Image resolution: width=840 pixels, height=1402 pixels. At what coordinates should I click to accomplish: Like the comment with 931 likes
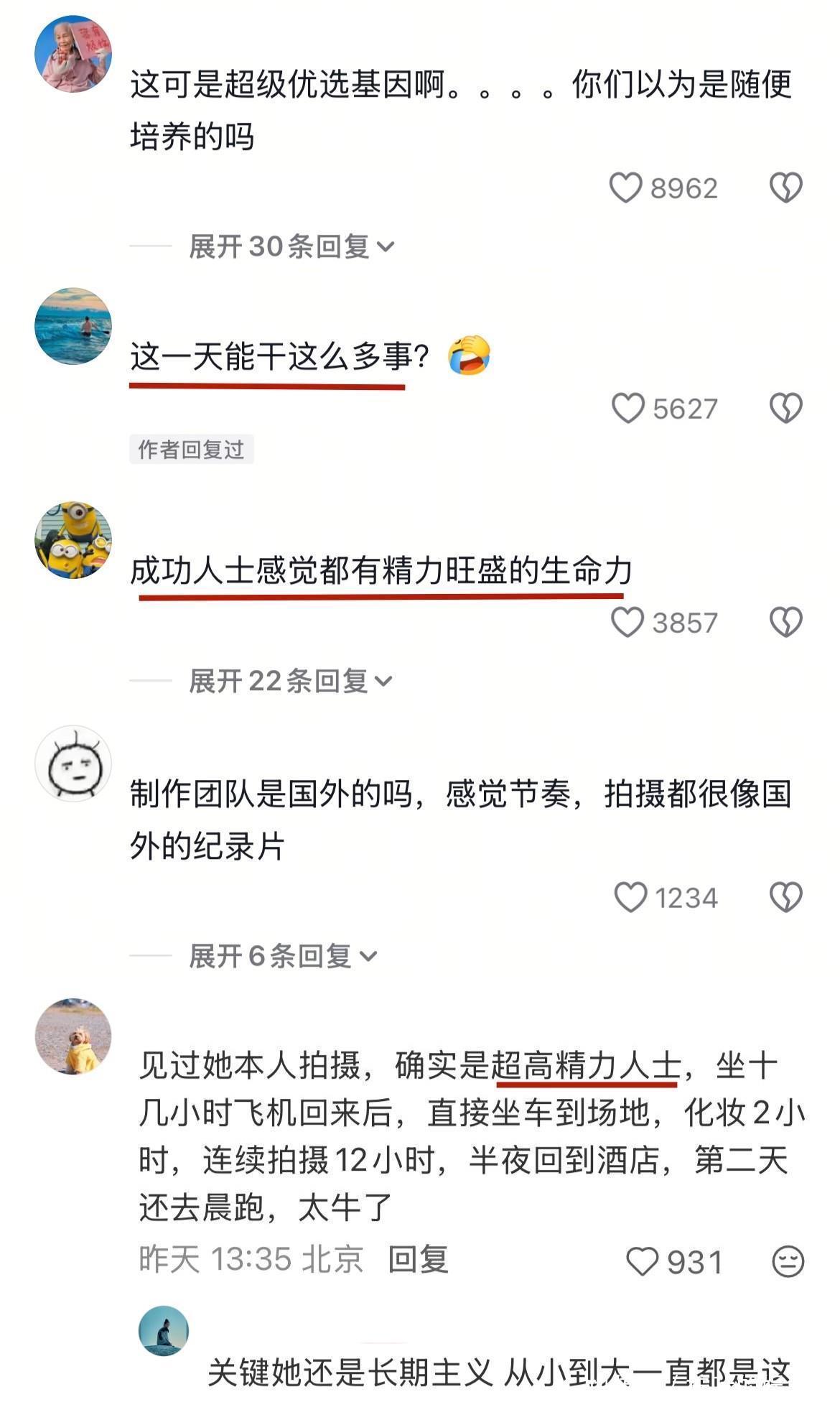pyautogui.click(x=642, y=1262)
